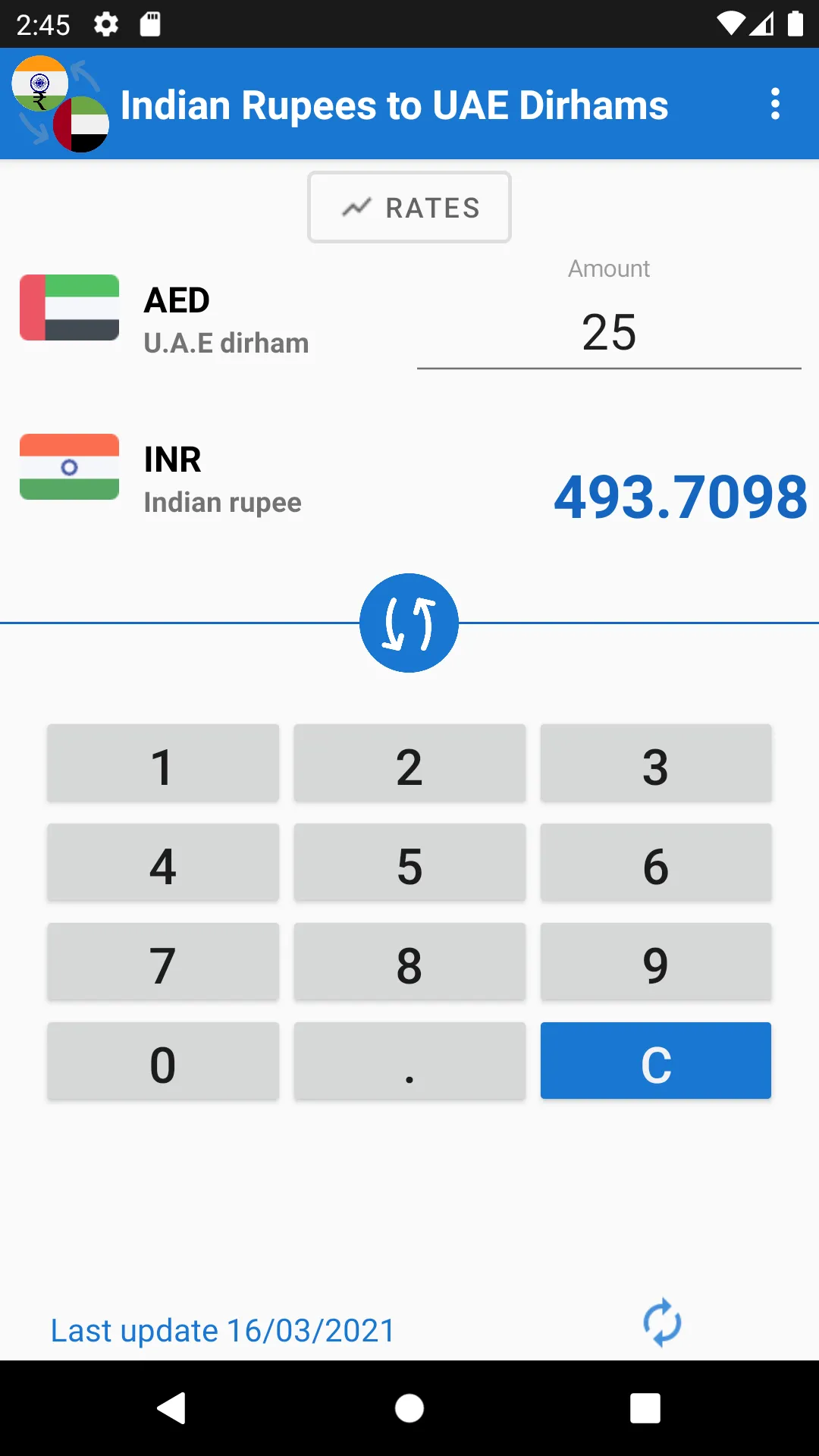
Task: Enter digit 9 on the keypad
Action: tap(656, 962)
